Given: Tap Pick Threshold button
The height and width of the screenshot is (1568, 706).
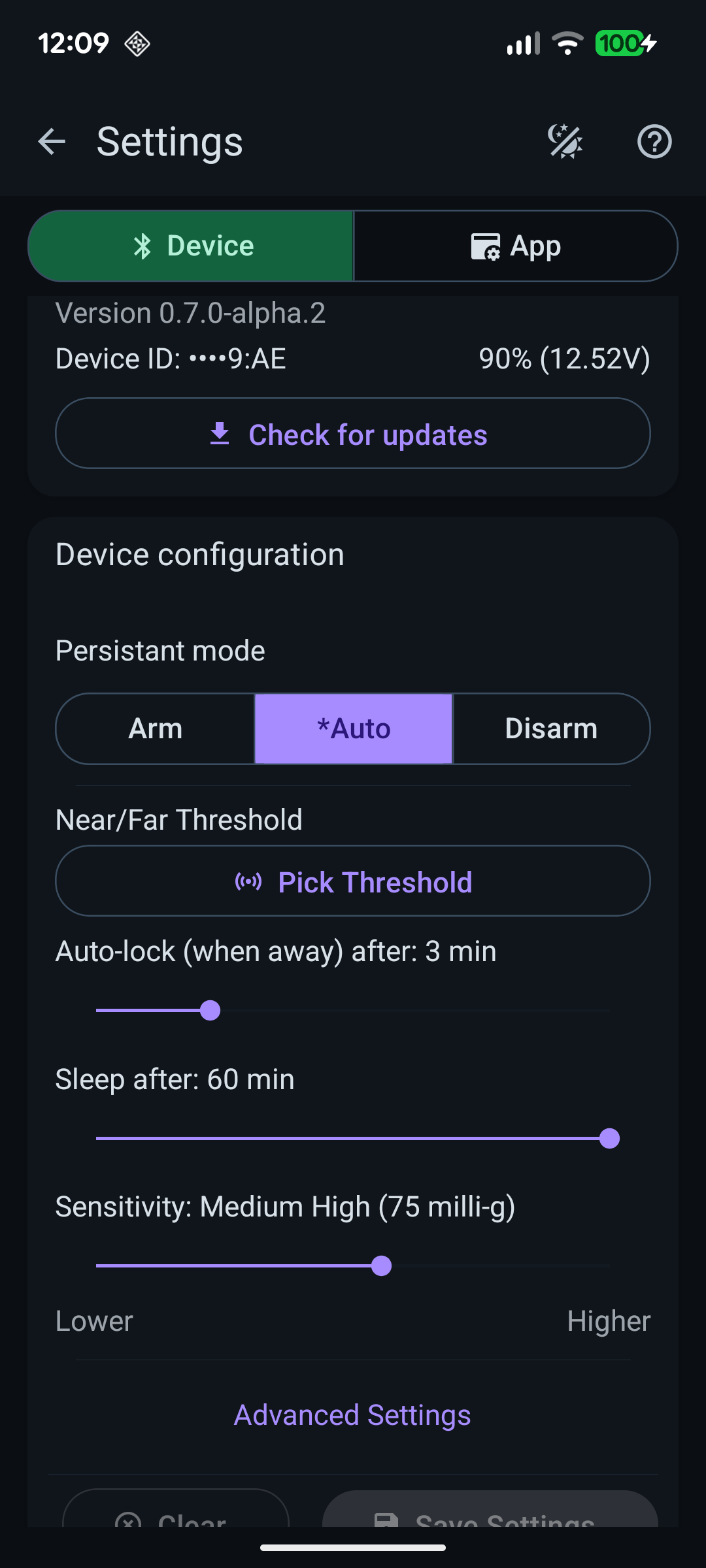Looking at the screenshot, I should (353, 881).
